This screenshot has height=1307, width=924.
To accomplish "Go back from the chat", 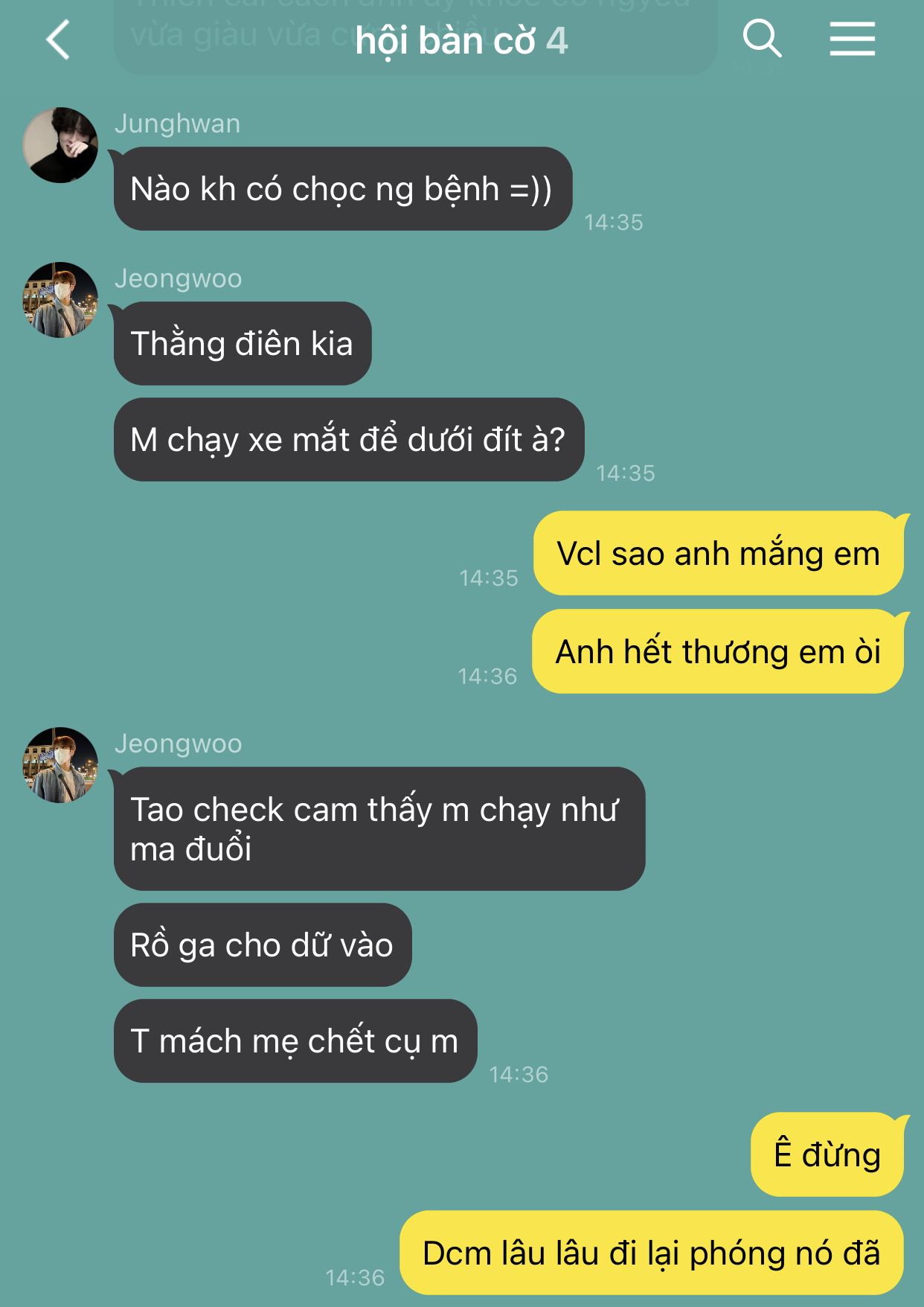I will click(58, 40).
